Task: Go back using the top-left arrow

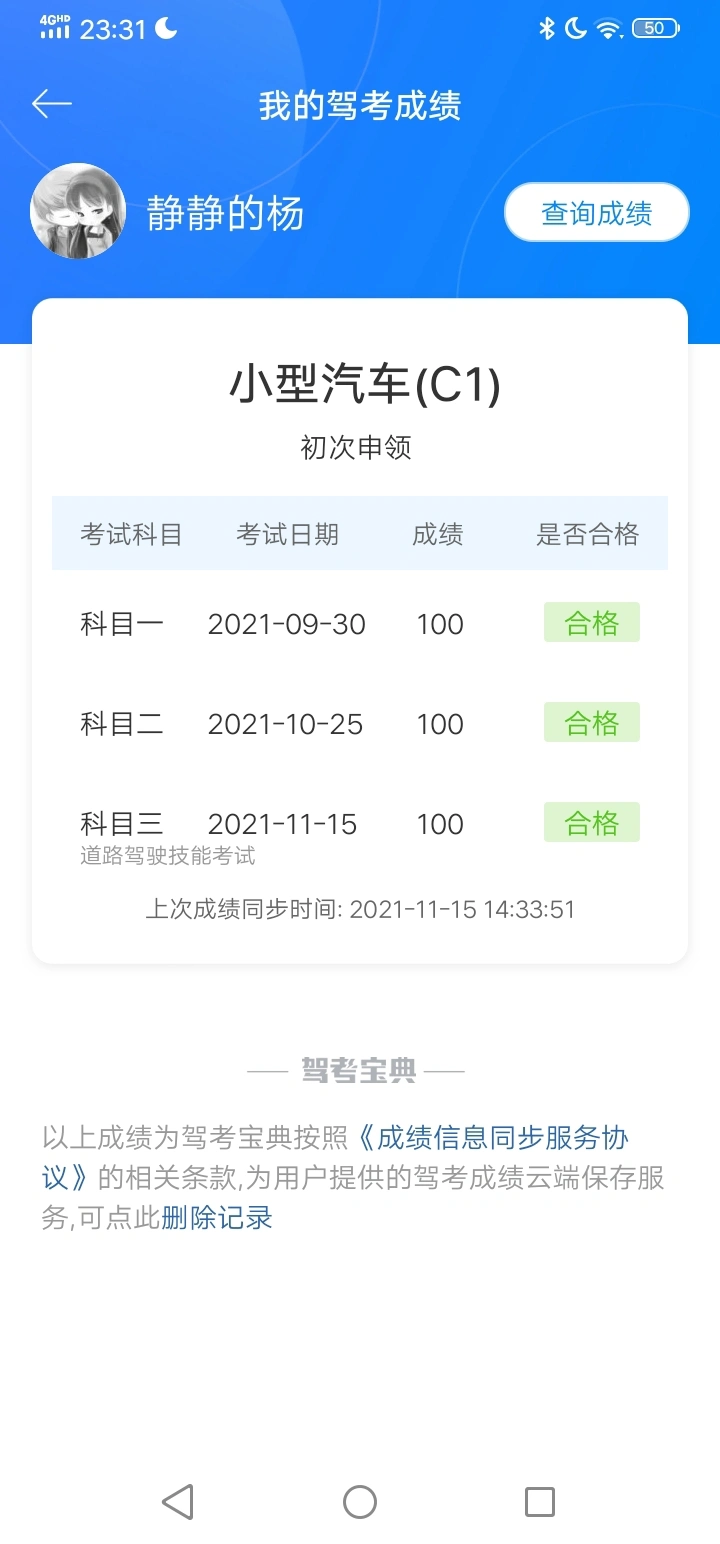Action: (x=52, y=104)
